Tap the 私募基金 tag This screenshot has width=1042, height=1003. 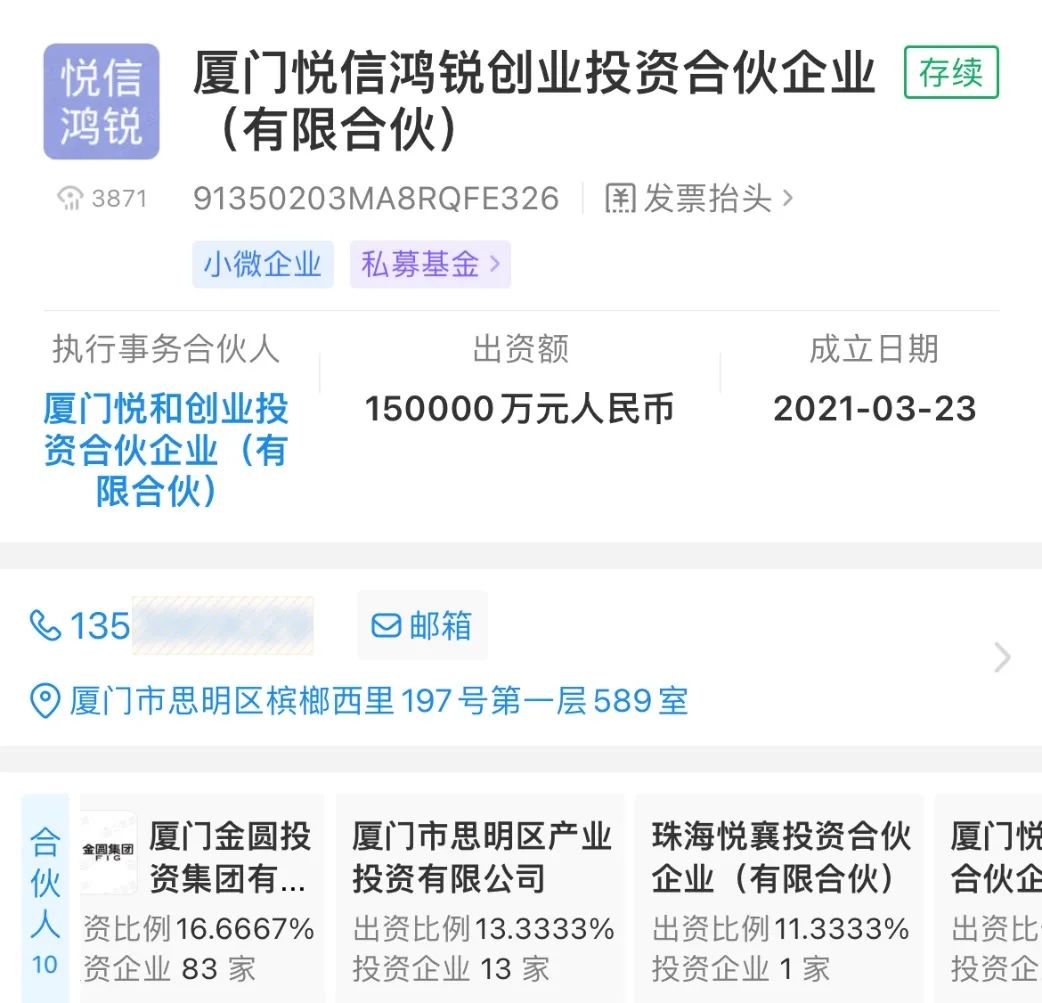point(429,265)
